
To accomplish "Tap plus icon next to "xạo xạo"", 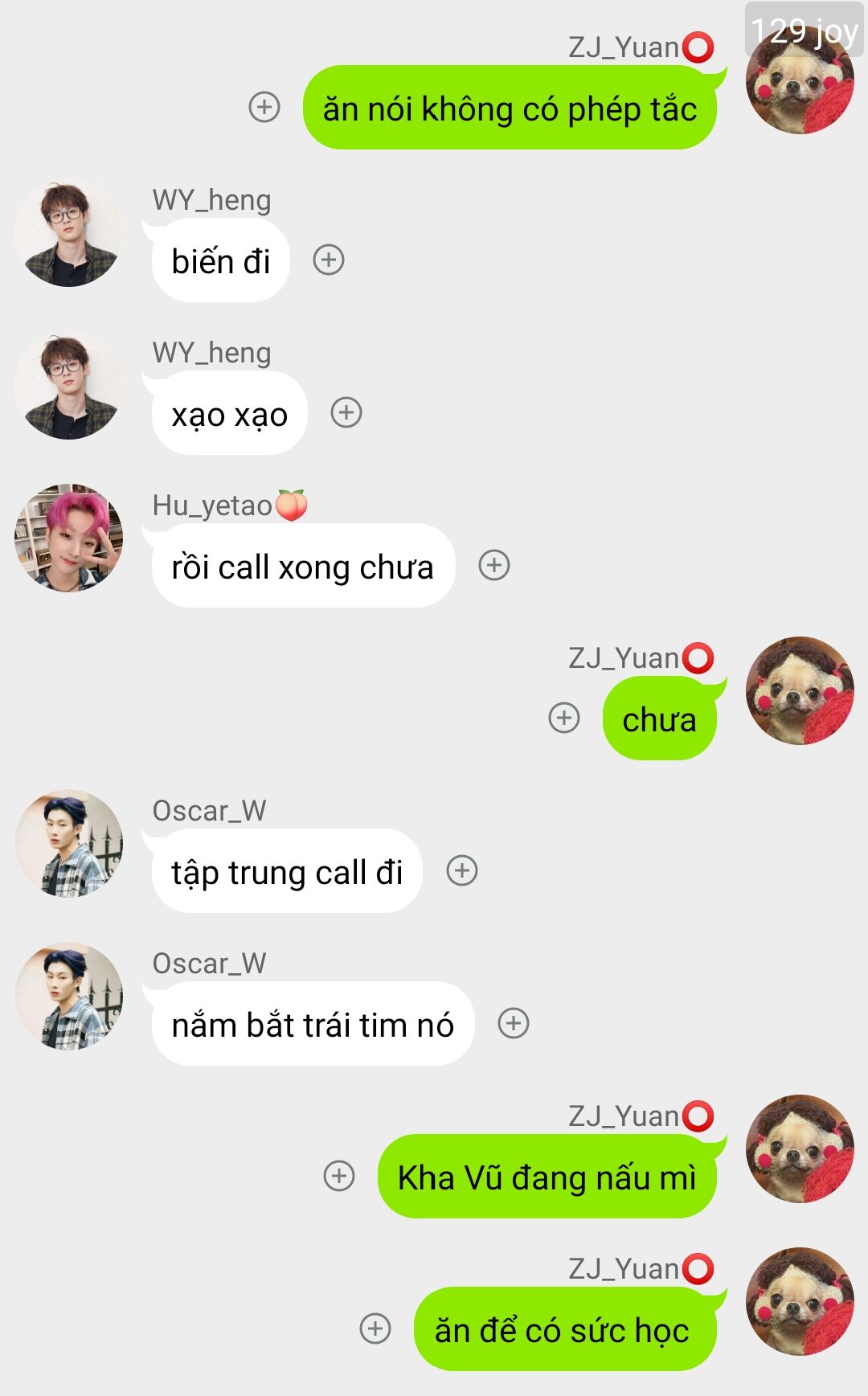I will point(346,412).
